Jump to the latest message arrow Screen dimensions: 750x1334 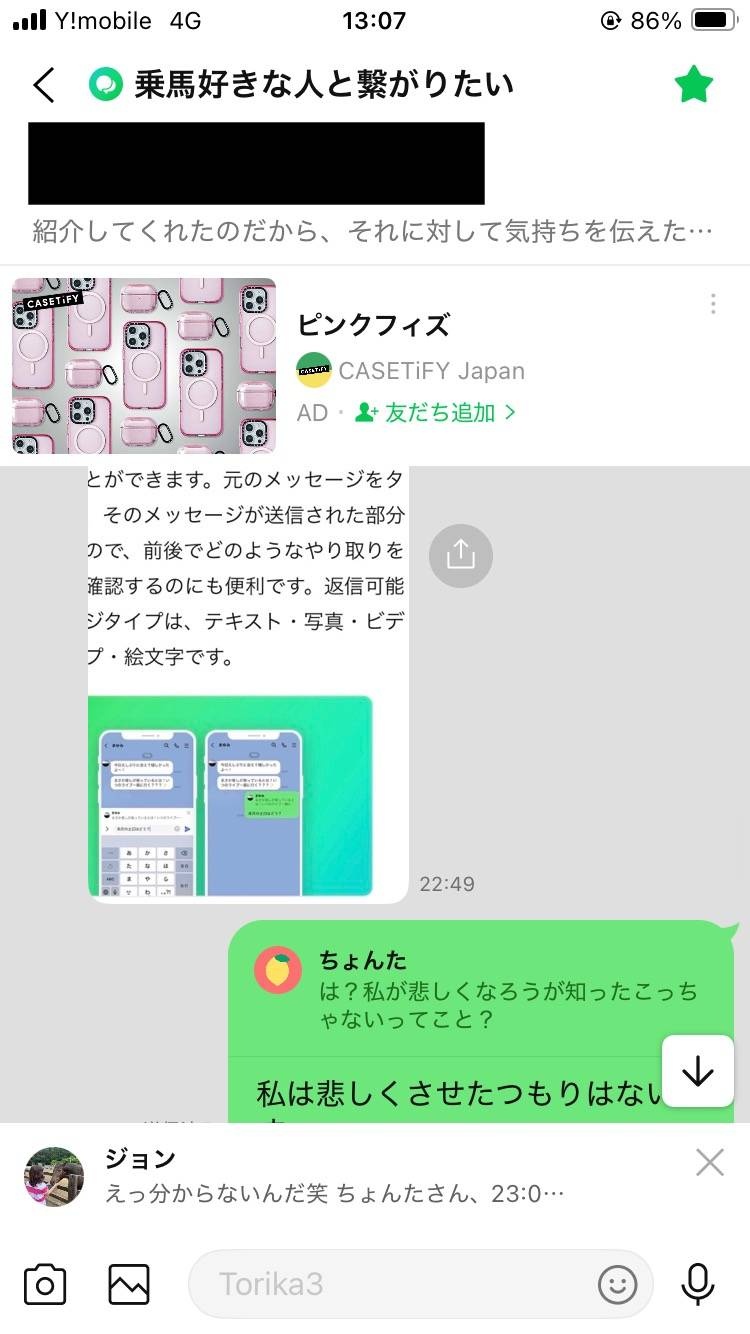(697, 1071)
